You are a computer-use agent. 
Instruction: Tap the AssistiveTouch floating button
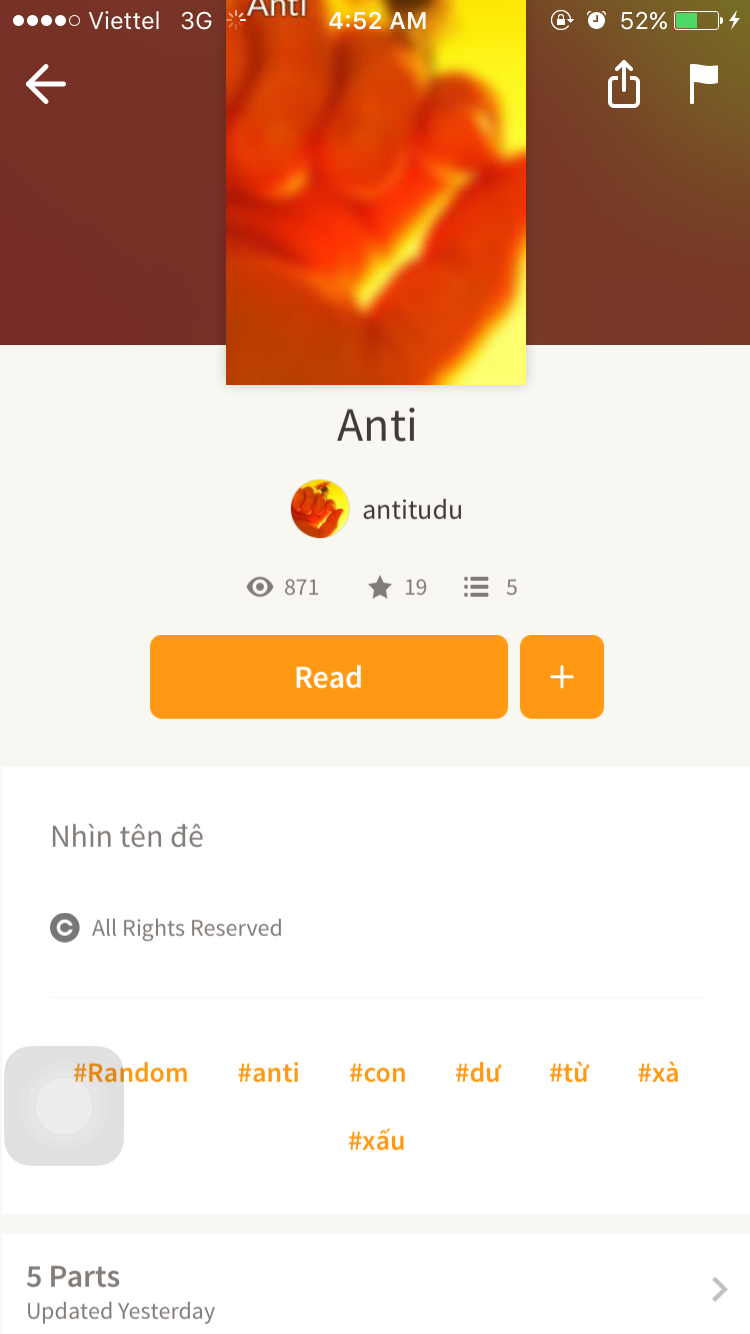click(64, 1106)
